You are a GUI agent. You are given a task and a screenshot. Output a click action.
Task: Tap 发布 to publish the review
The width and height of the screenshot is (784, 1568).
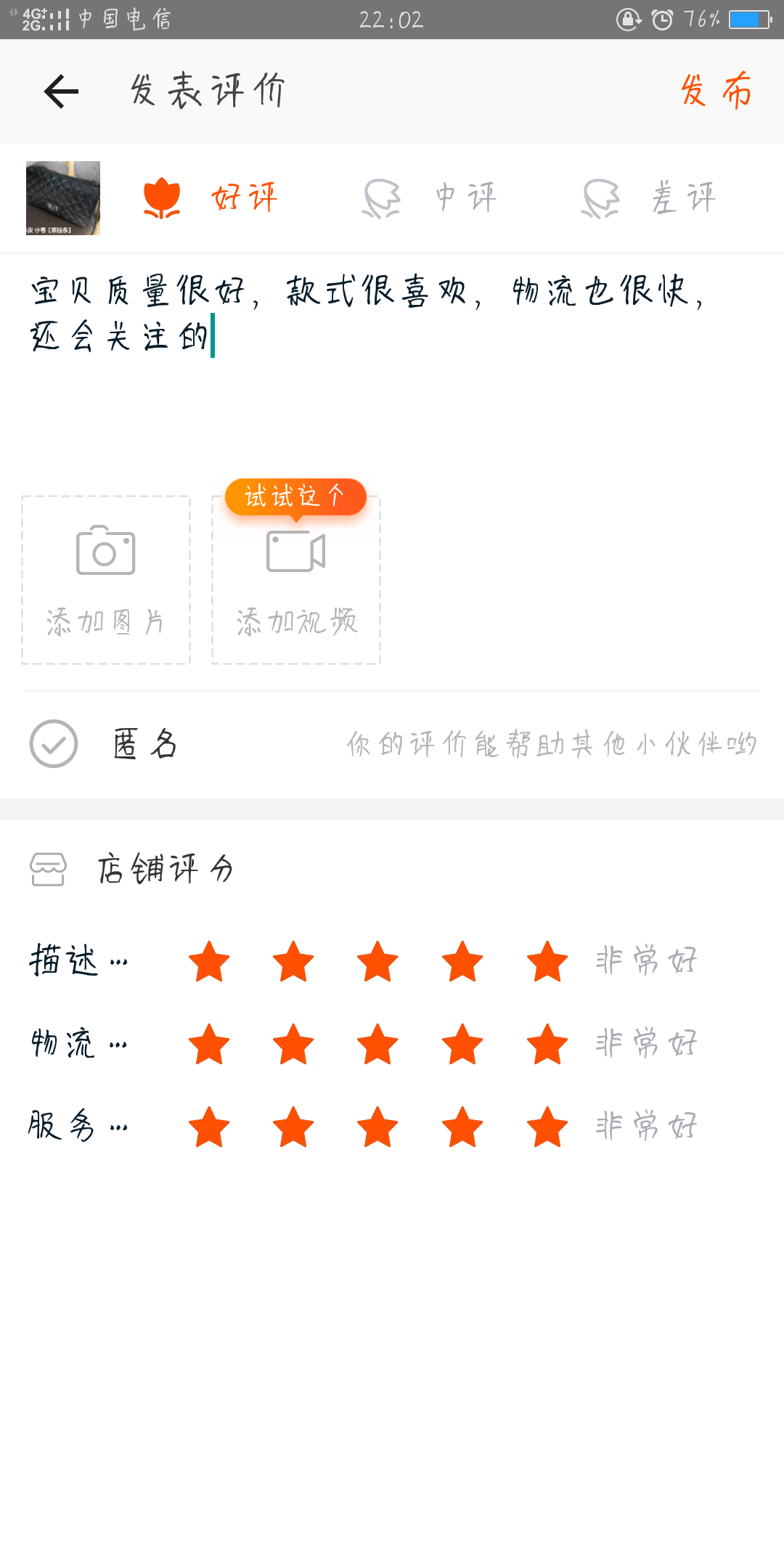[x=716, y=91]
